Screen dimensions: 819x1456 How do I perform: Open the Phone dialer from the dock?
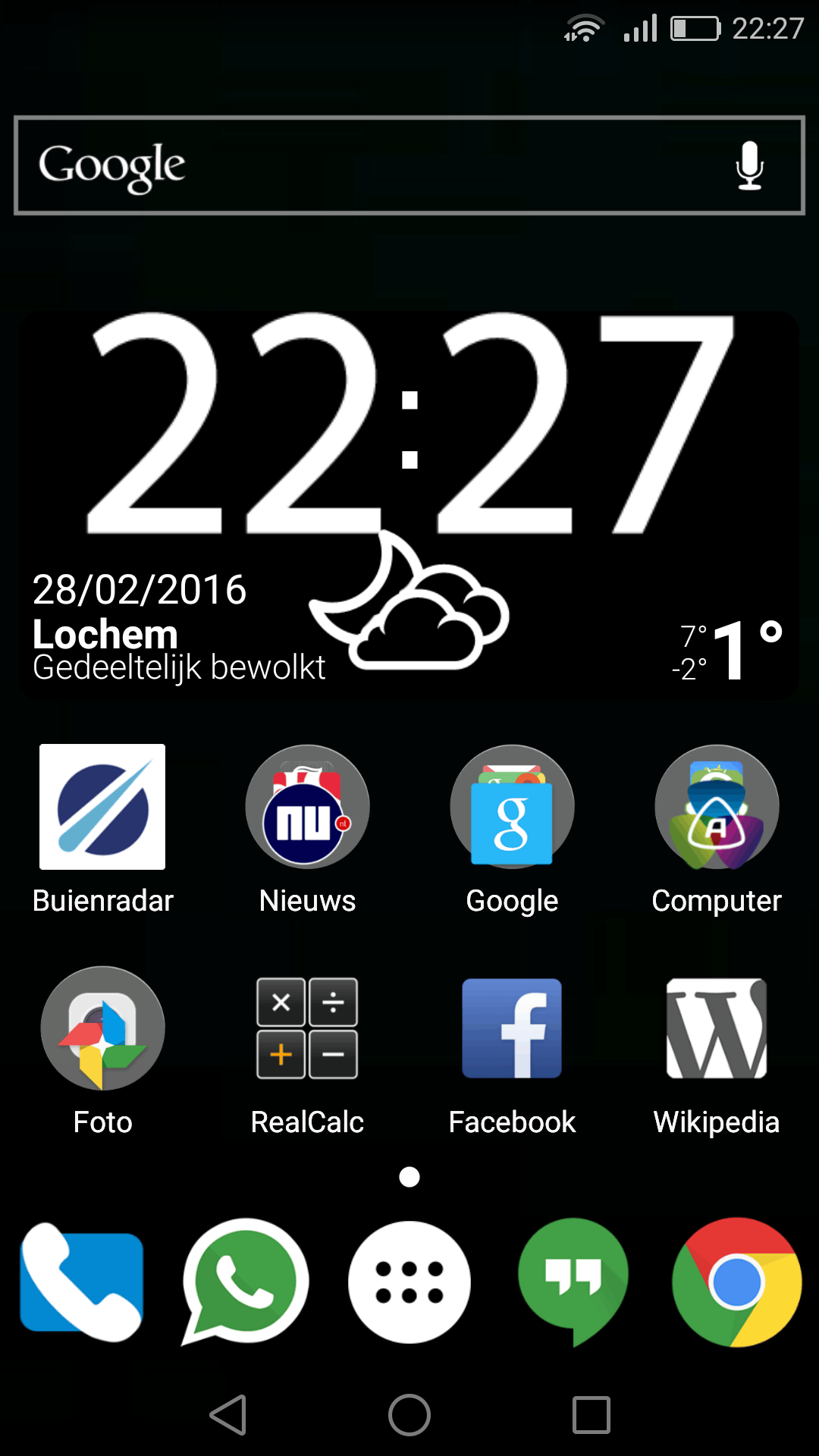[82, 1282]
